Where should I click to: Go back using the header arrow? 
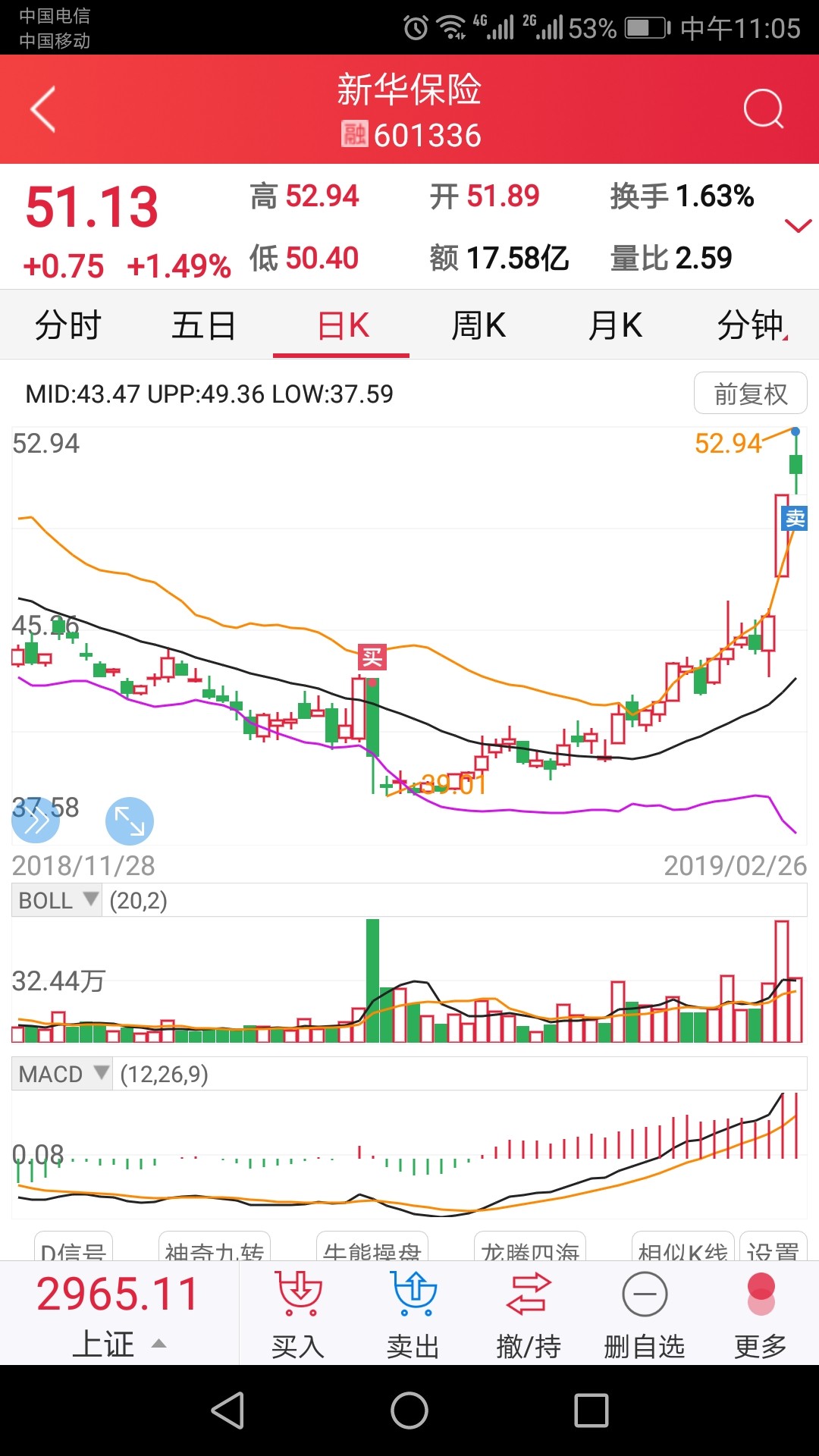[x=43, y=109]
